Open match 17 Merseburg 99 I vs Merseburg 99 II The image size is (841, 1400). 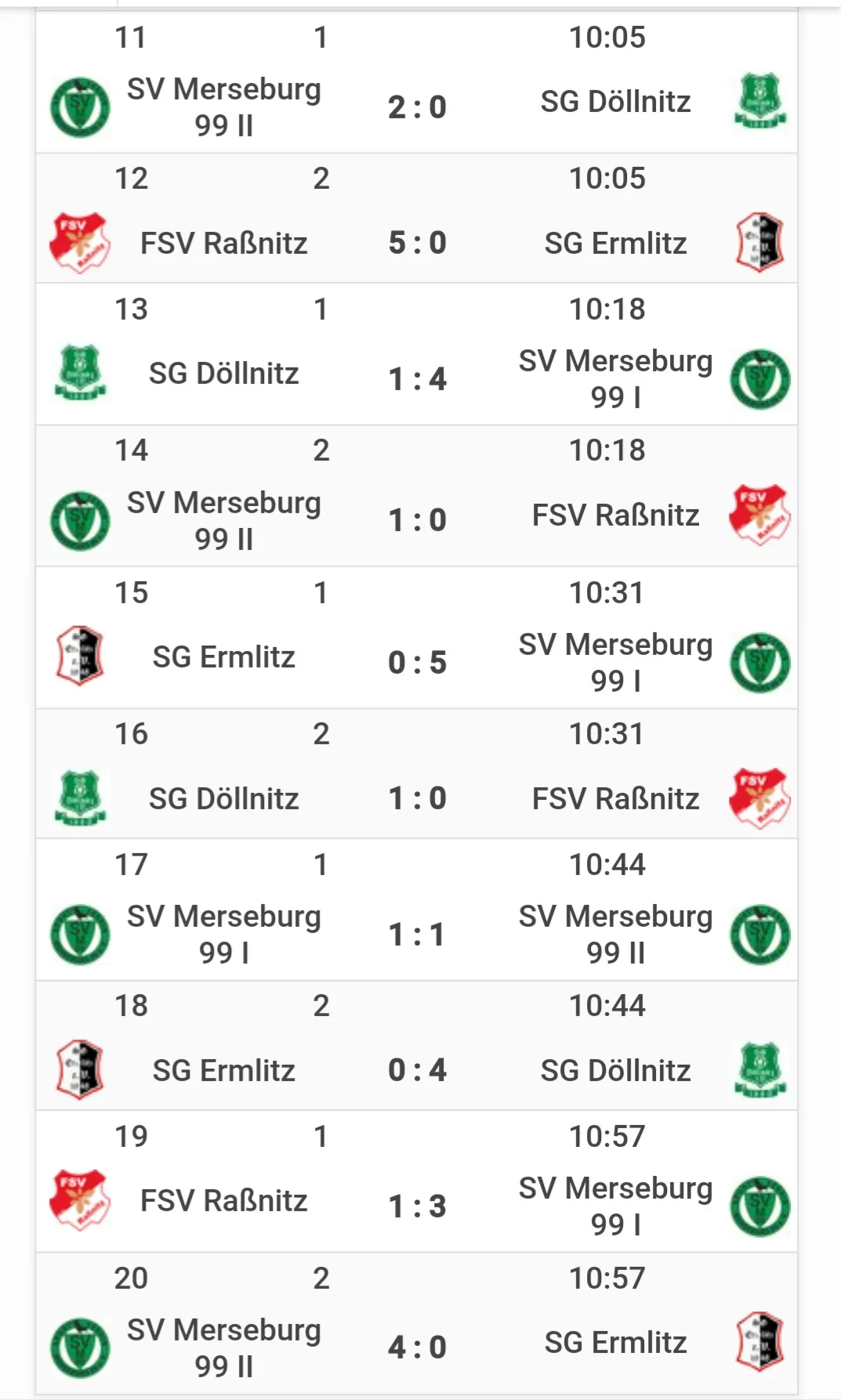(417, 934)
